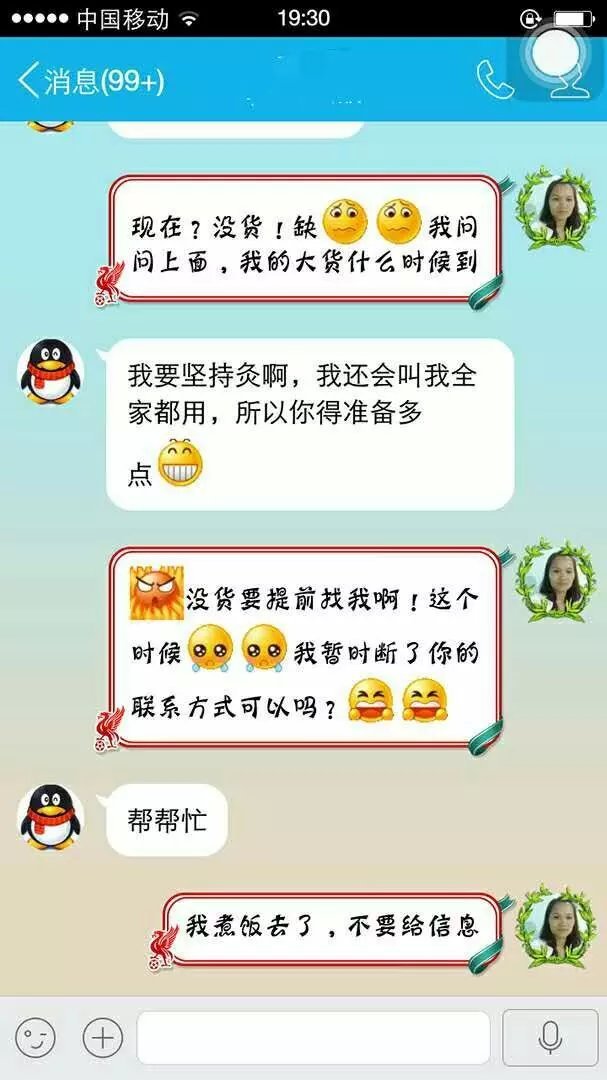Tap the microphone voice message button
607x1080 pixels.
tap(550, 1038)
